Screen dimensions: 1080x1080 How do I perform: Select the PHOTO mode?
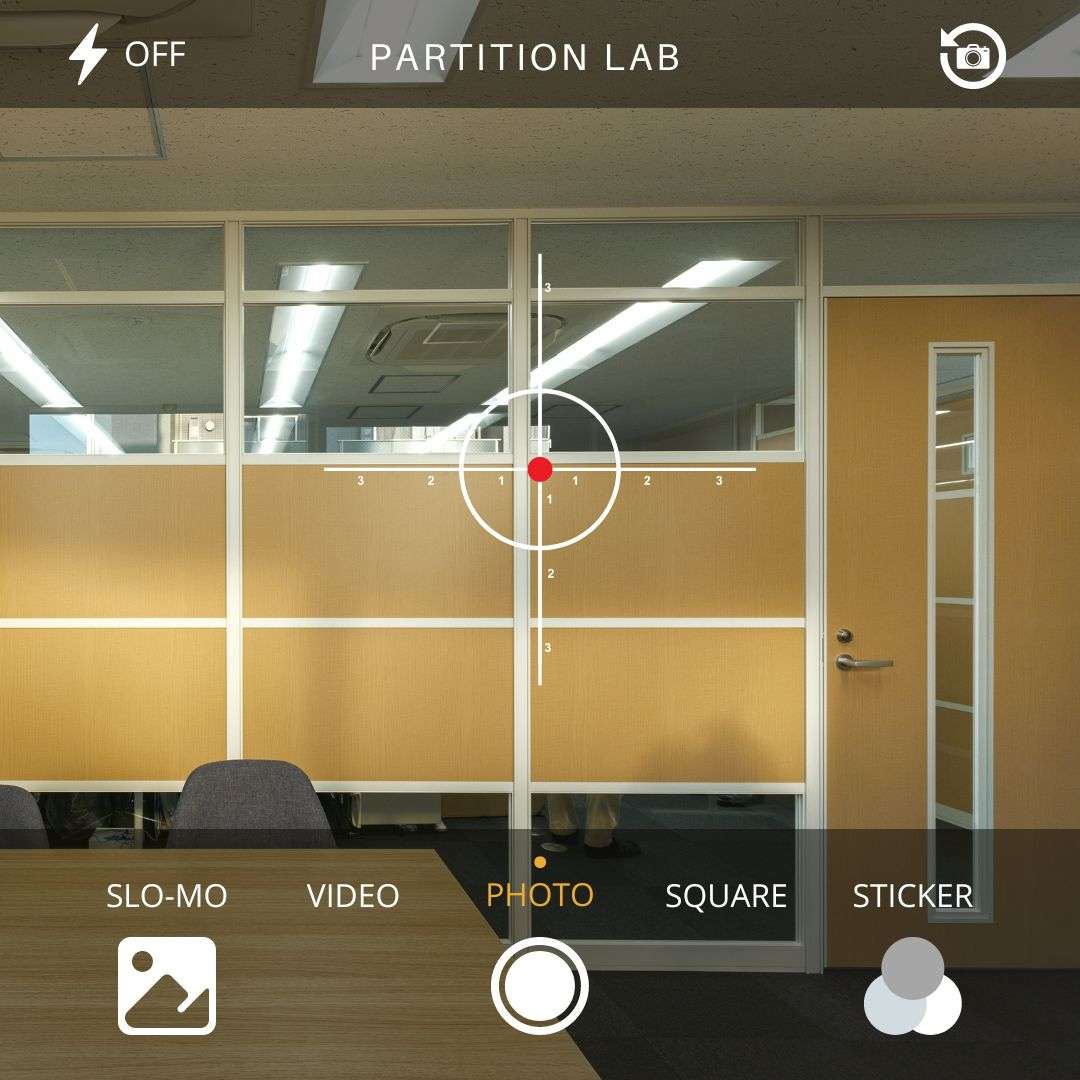540,894
